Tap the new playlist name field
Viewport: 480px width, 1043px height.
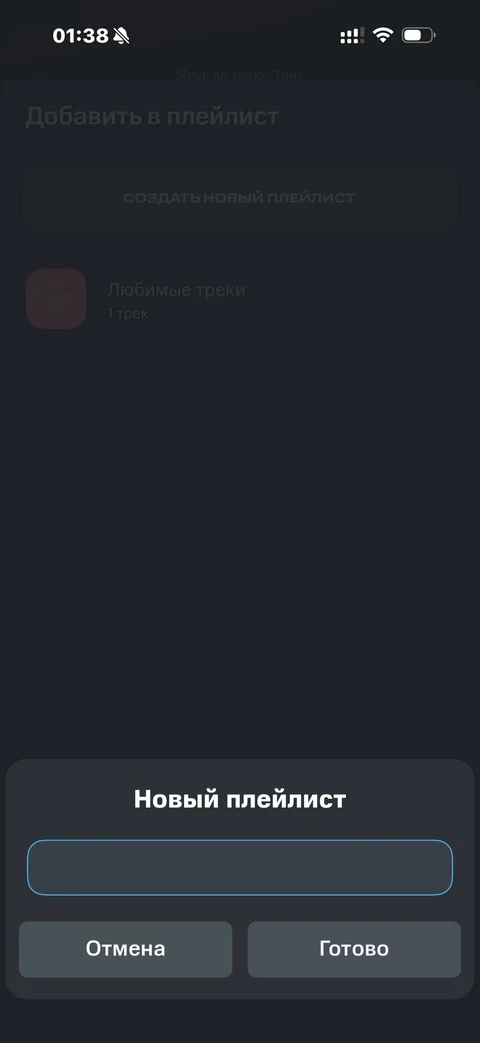pyautogui.click(x=239, y=867)
